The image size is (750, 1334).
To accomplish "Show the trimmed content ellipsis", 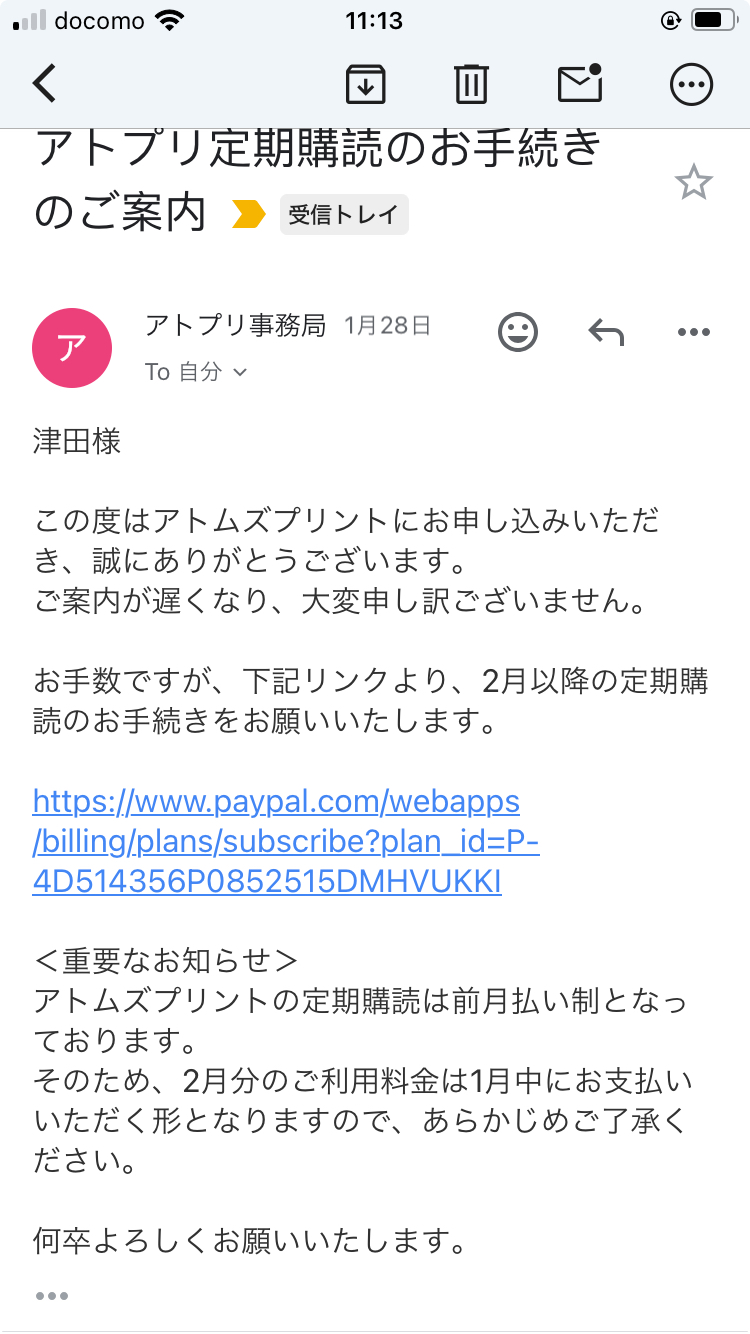I will tap(51, 1297).
